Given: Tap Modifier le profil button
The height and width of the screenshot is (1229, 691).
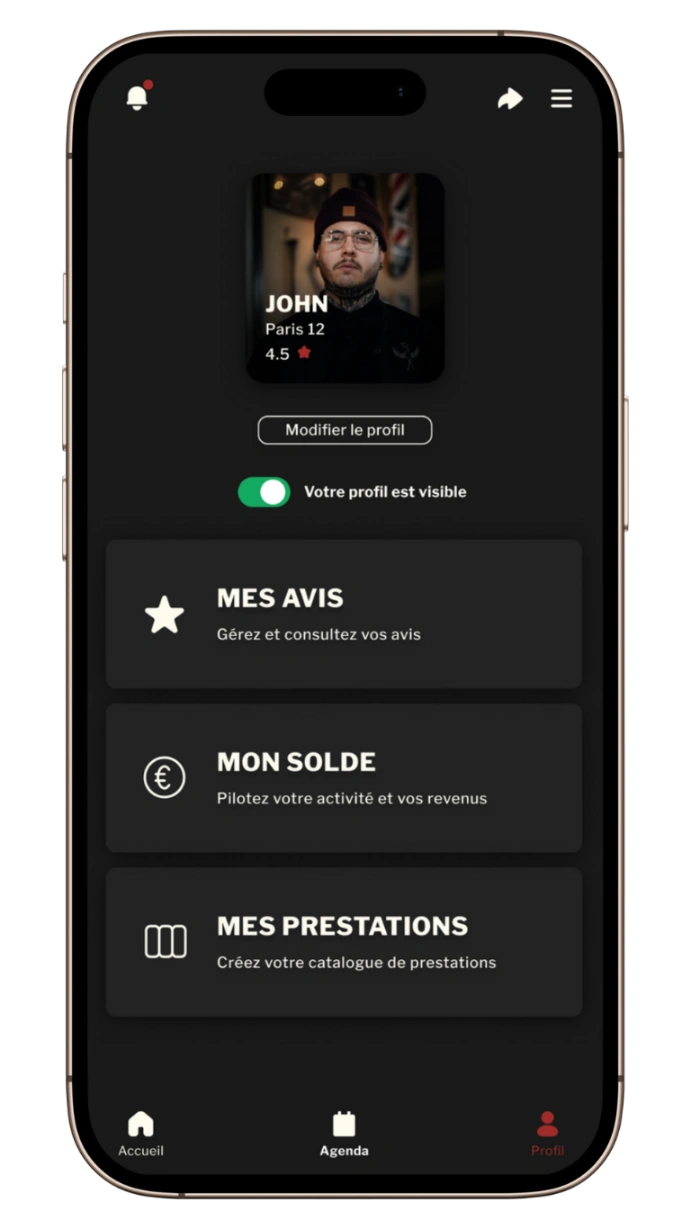Looking at the screenshot, I should pyautogui.click(x=345, y=430).
